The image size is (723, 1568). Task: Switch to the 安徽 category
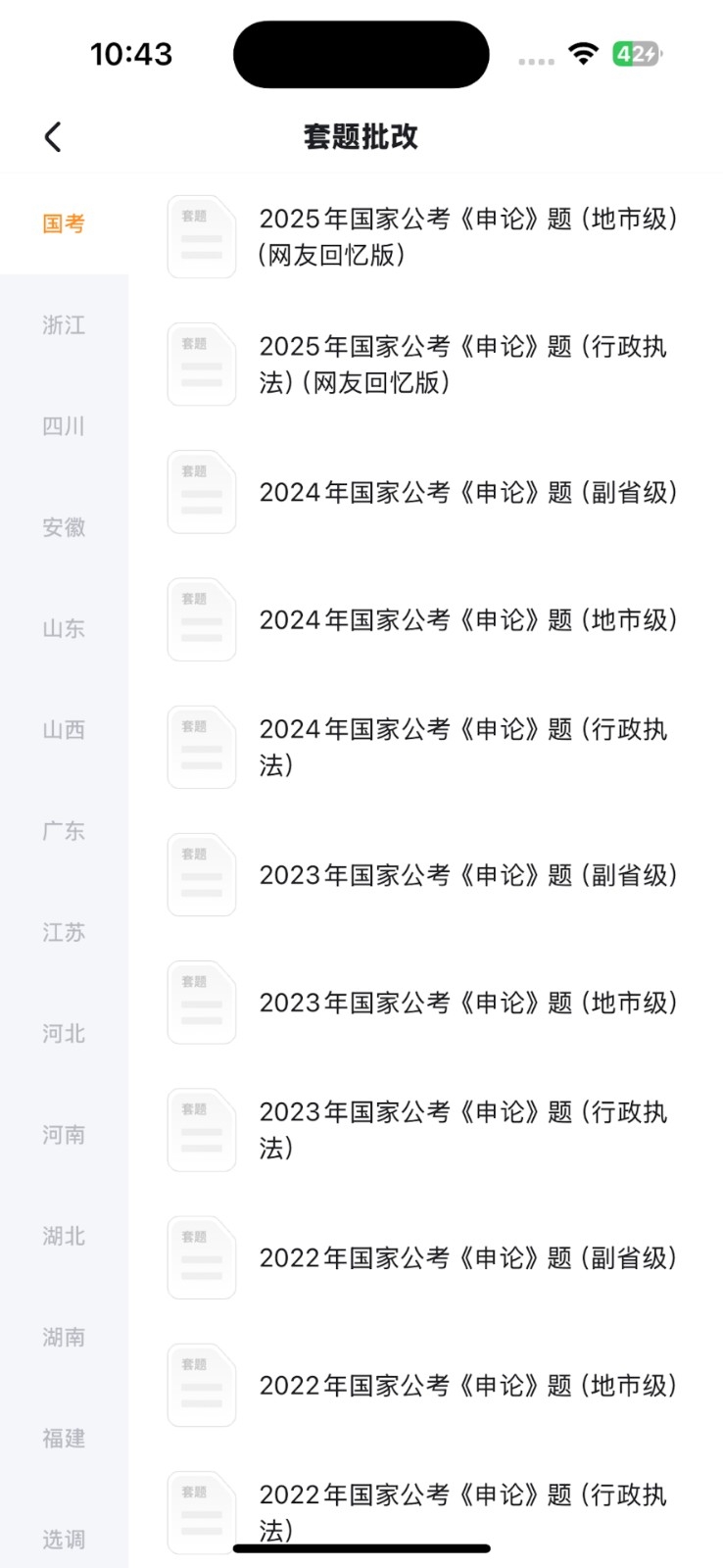coord(64,527)
